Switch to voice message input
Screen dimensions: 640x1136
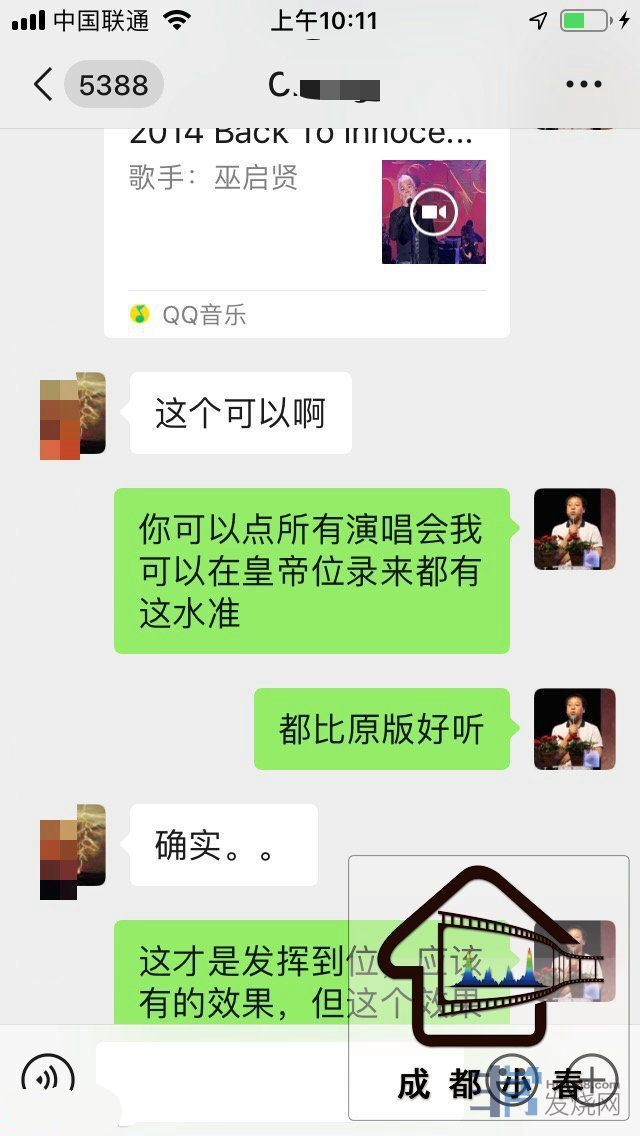(48, 1079)
